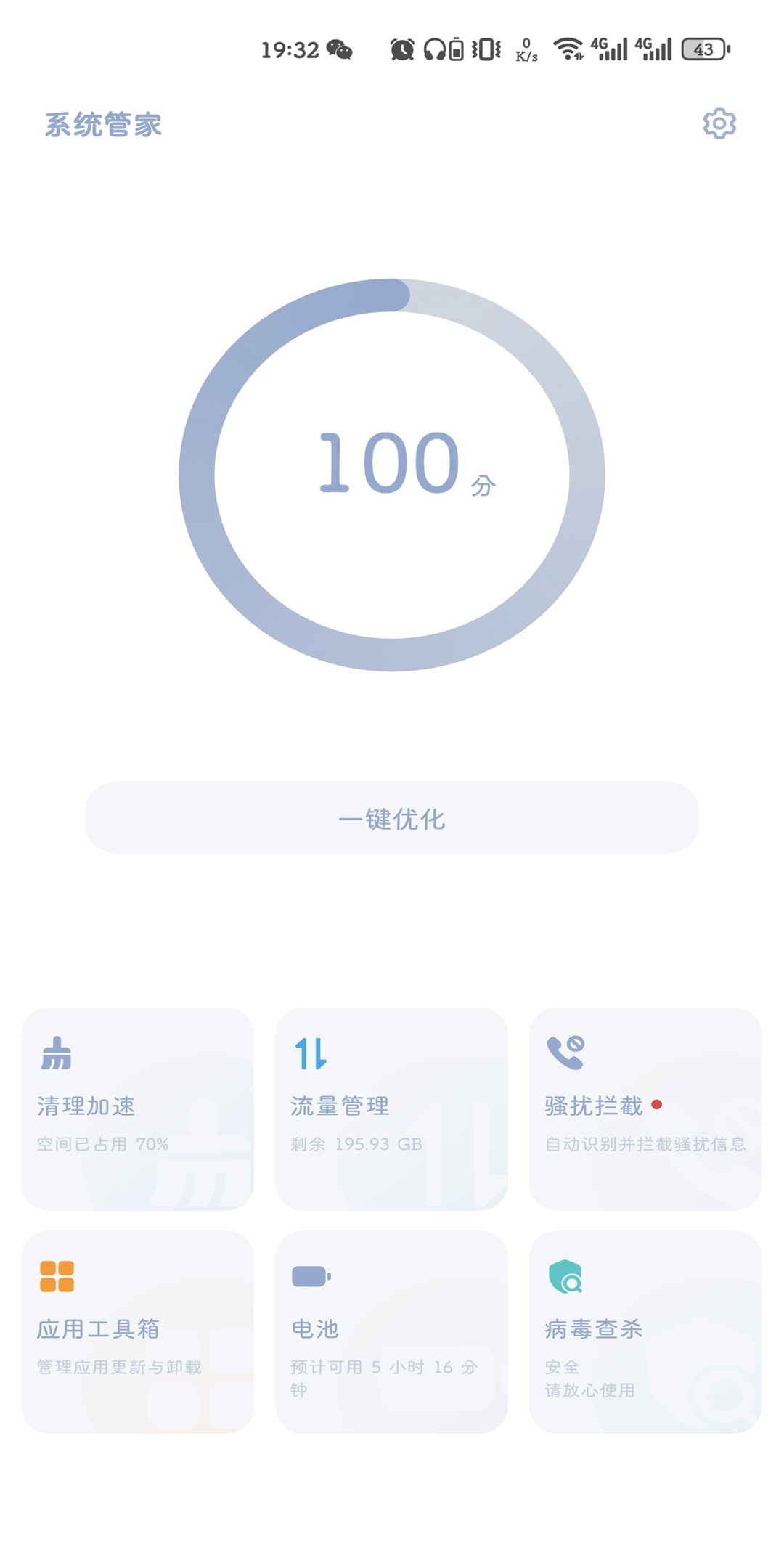Viewport: 784px width, 1568px height.
Task: Open the settings gear icon
Action: [719, 124]
